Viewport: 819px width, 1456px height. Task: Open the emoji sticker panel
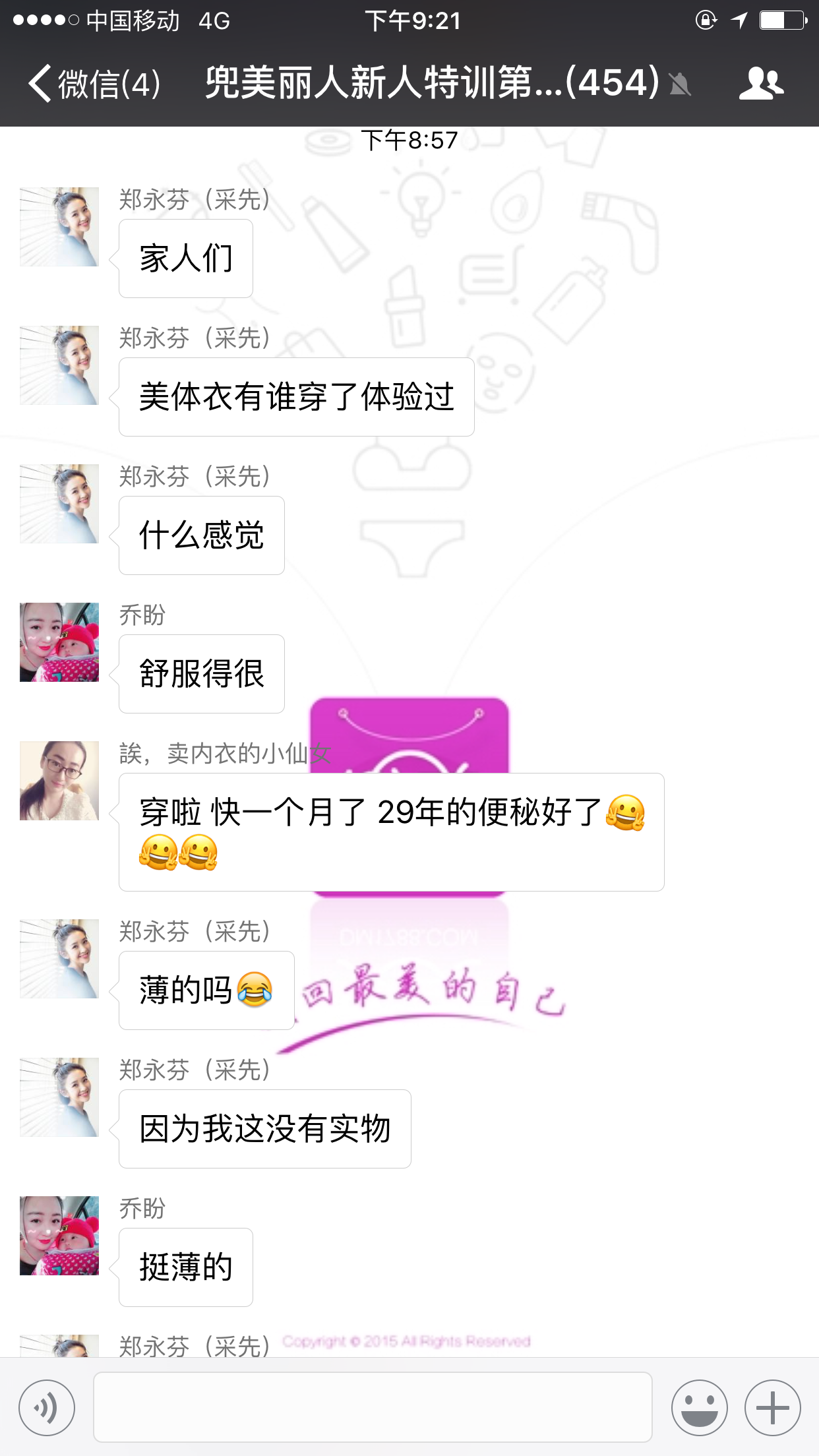pos(699,1407)
